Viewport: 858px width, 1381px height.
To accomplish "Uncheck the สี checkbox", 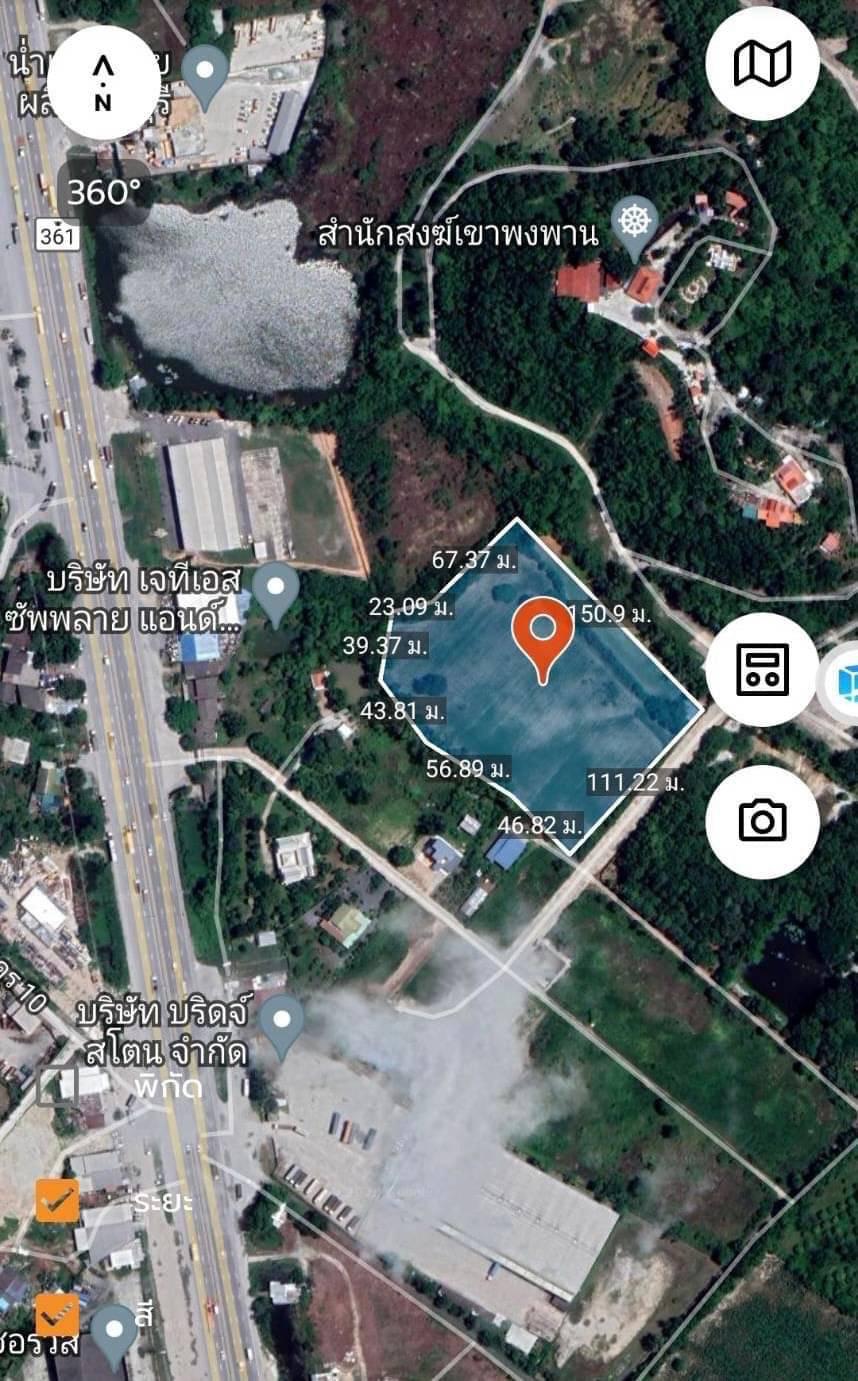I will click(x=57, y=1315).
